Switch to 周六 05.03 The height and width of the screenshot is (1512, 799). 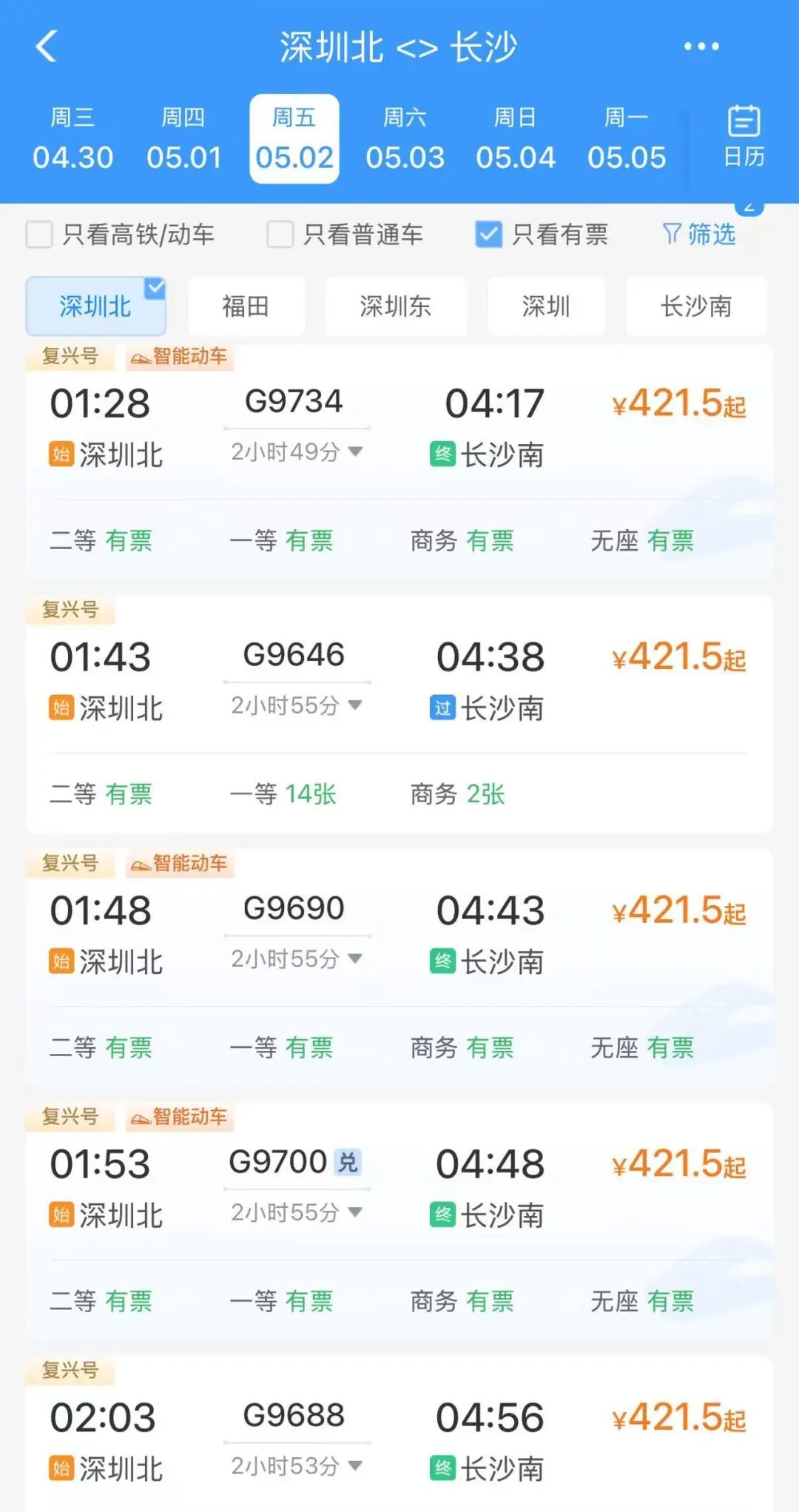click(x=405, y=139)
